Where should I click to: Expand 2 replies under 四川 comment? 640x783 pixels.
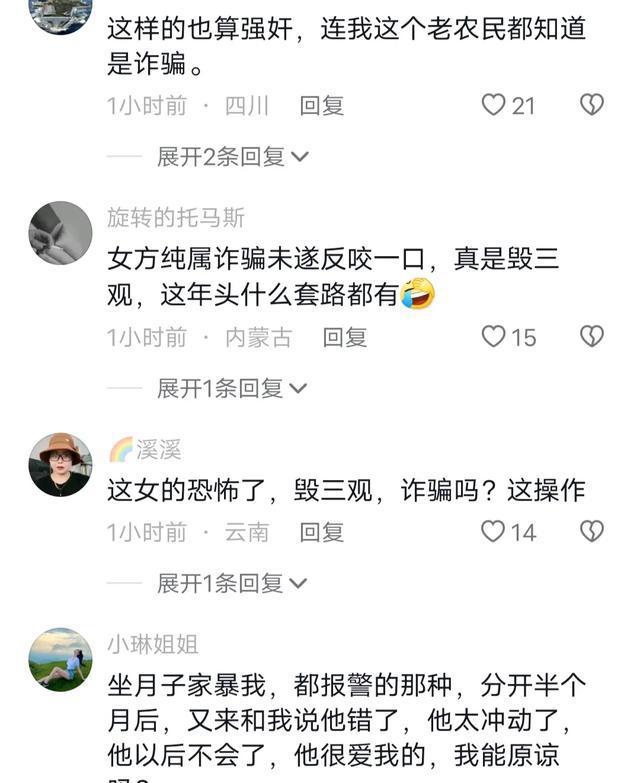(x=233, y=156)
